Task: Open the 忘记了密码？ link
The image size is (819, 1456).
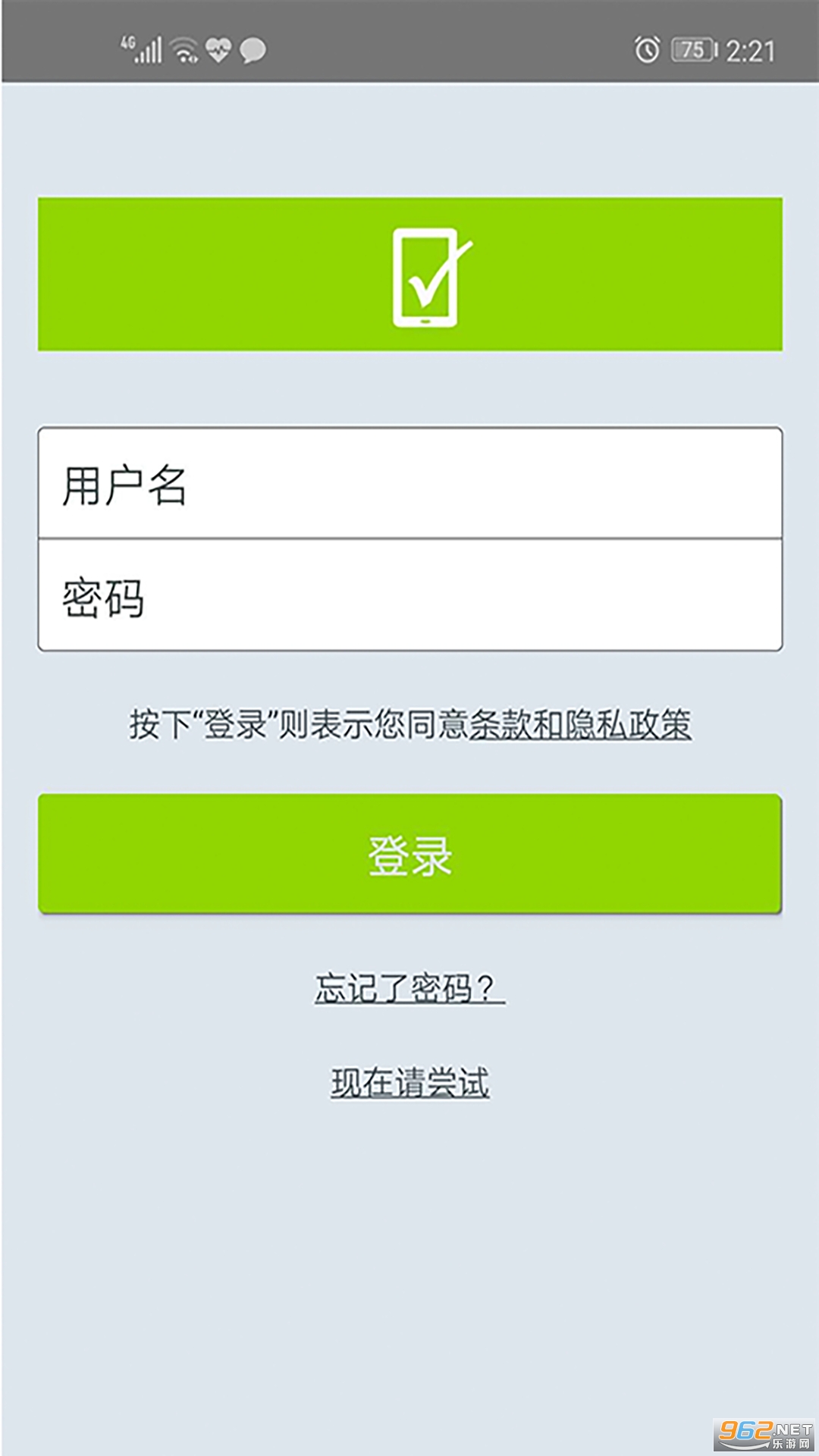Action: 409,988
